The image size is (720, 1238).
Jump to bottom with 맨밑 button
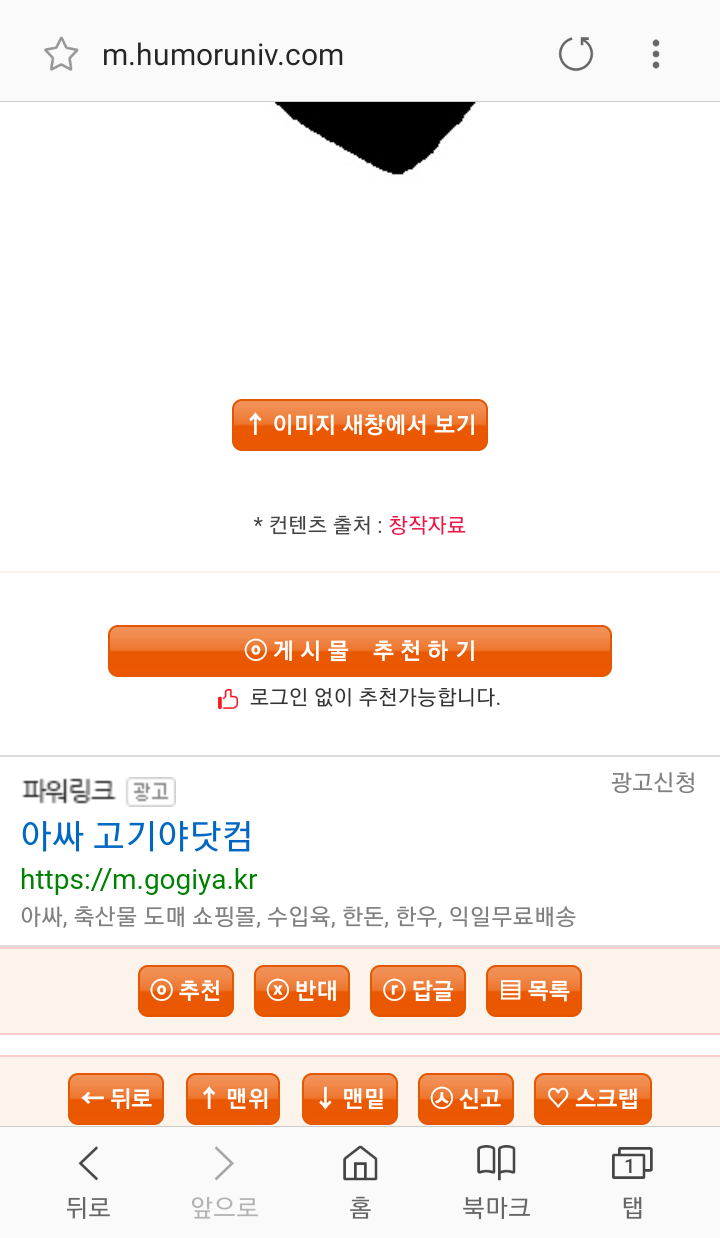350,1099
